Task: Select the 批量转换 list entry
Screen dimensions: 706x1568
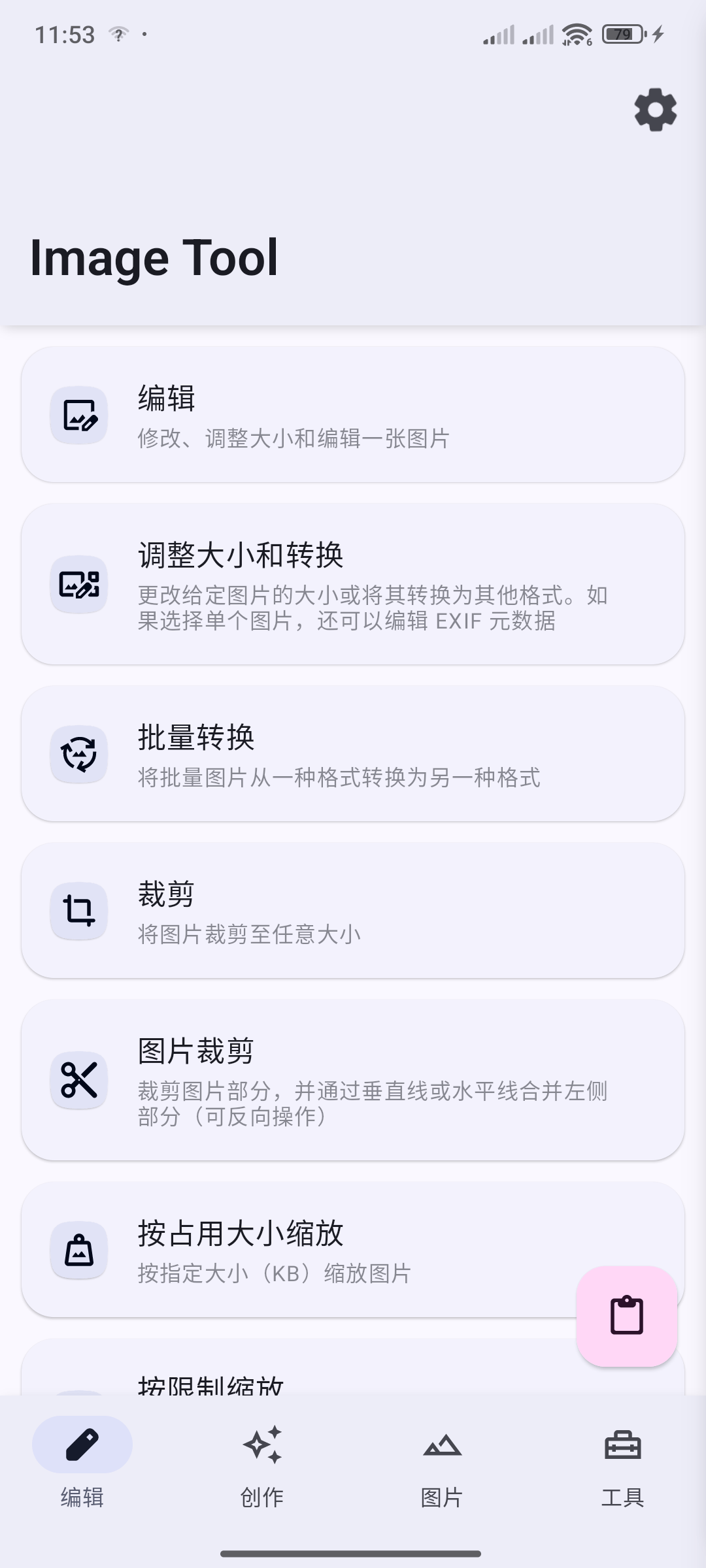Action: pos(353,753)
